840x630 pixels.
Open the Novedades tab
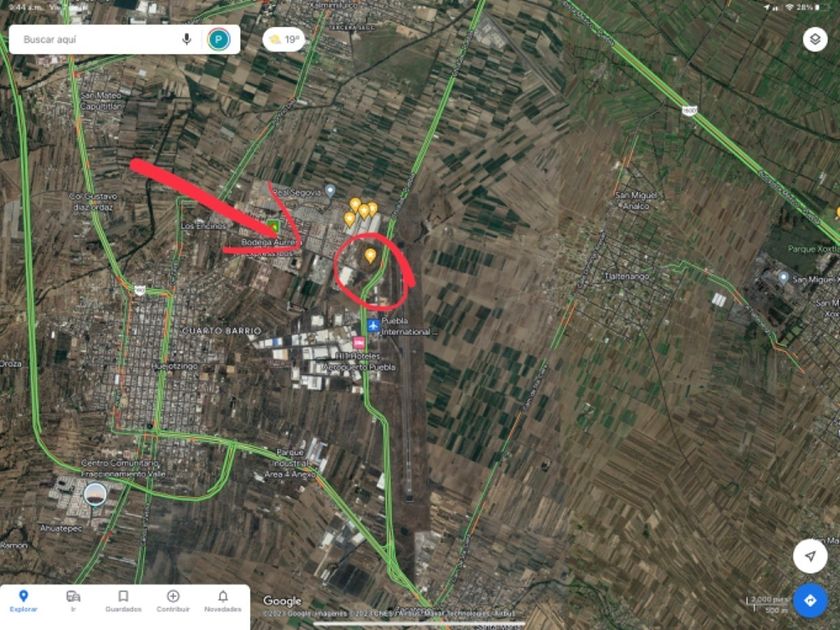[222, 600]
